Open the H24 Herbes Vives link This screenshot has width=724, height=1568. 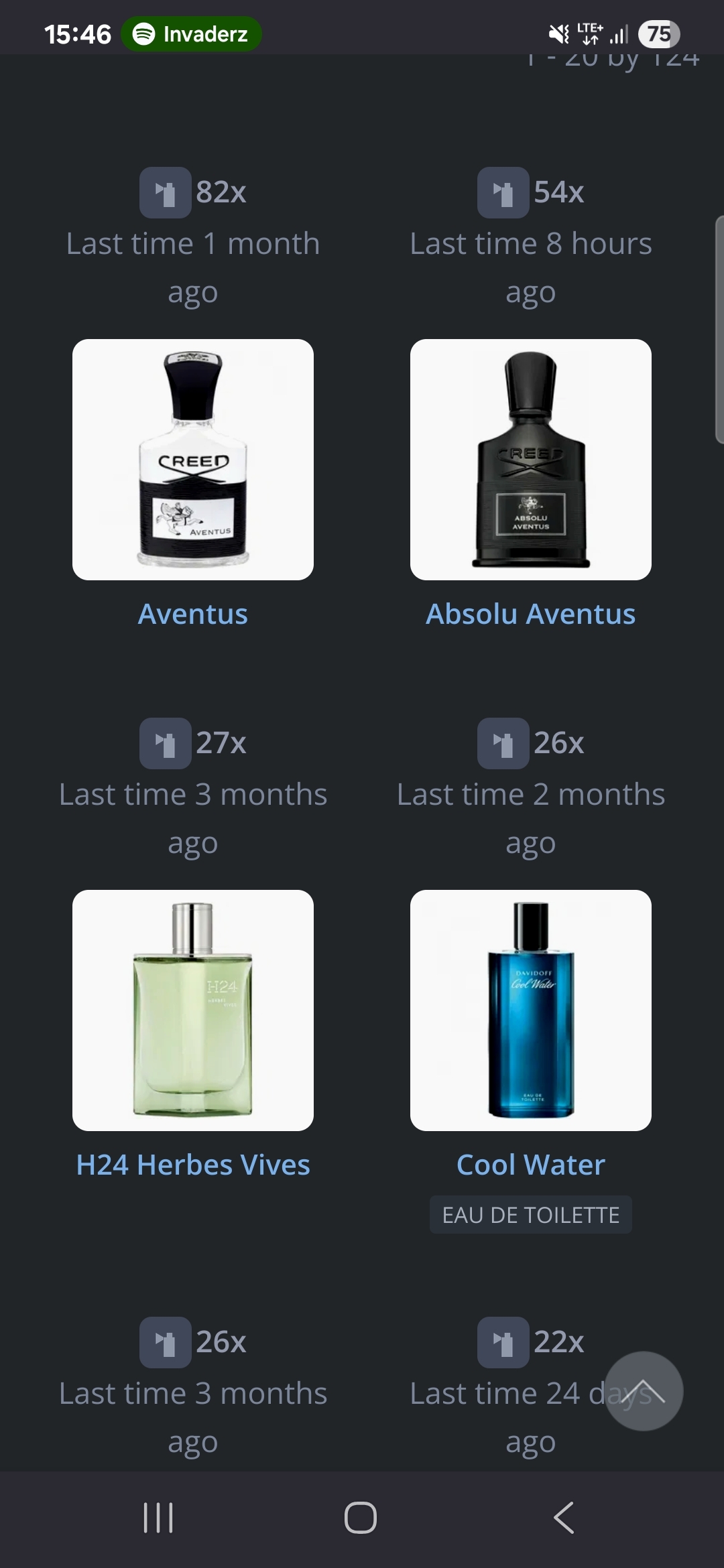pos(193,1165)
